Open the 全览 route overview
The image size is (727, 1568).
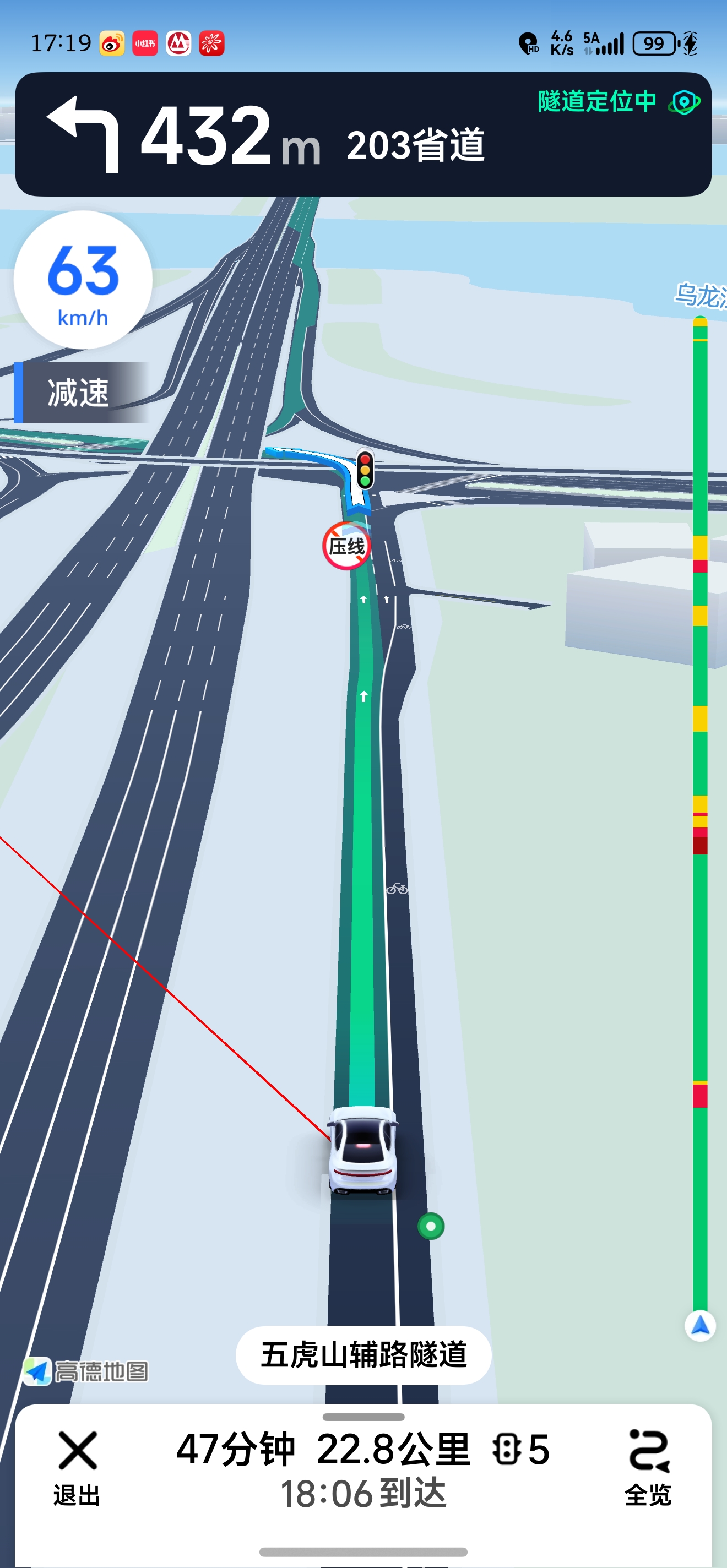pos(648,1467)
